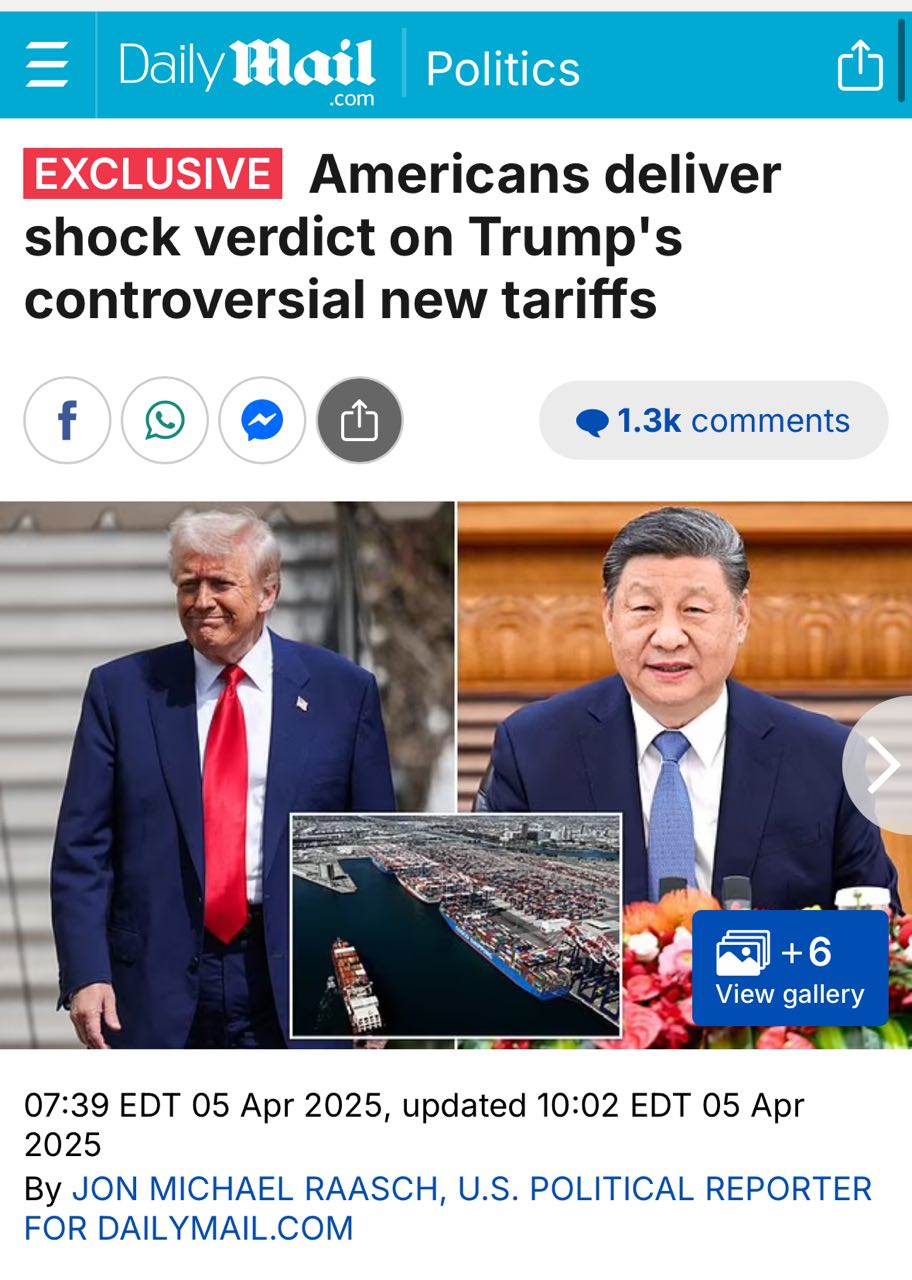The height and width of the screenshot is (1280, 912).
Task: Tap the share icon in header
Action: click(x=859, y=67)
